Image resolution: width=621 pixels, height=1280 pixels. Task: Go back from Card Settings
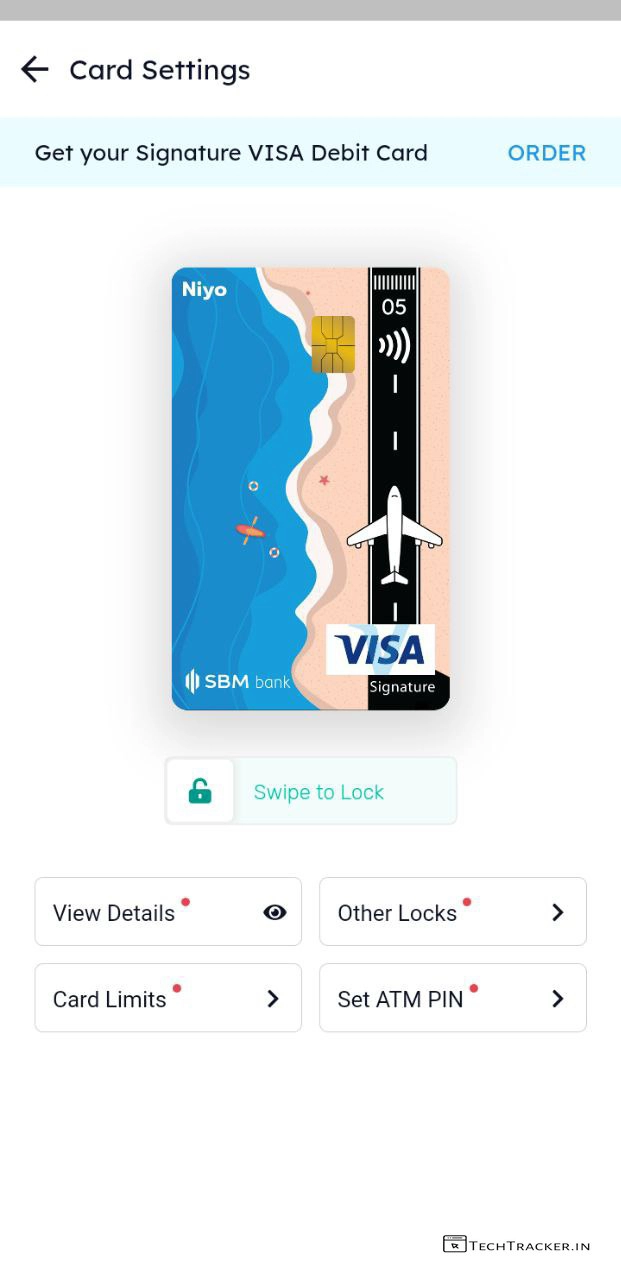coord(35,69)
